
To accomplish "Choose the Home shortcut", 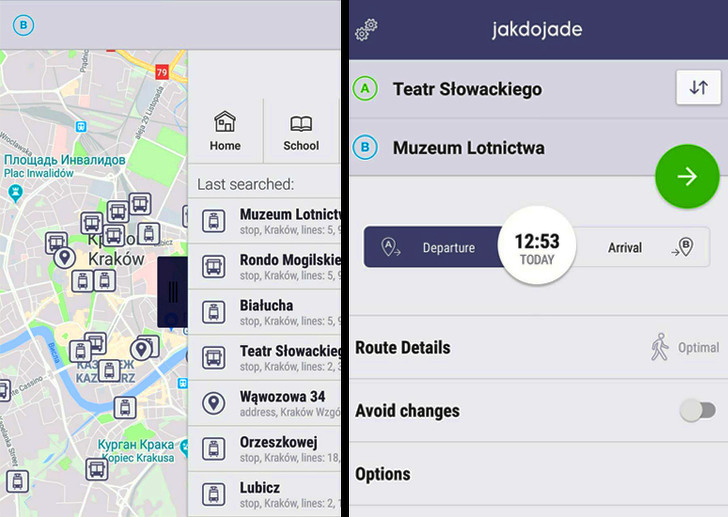I will tap(225, 132).
